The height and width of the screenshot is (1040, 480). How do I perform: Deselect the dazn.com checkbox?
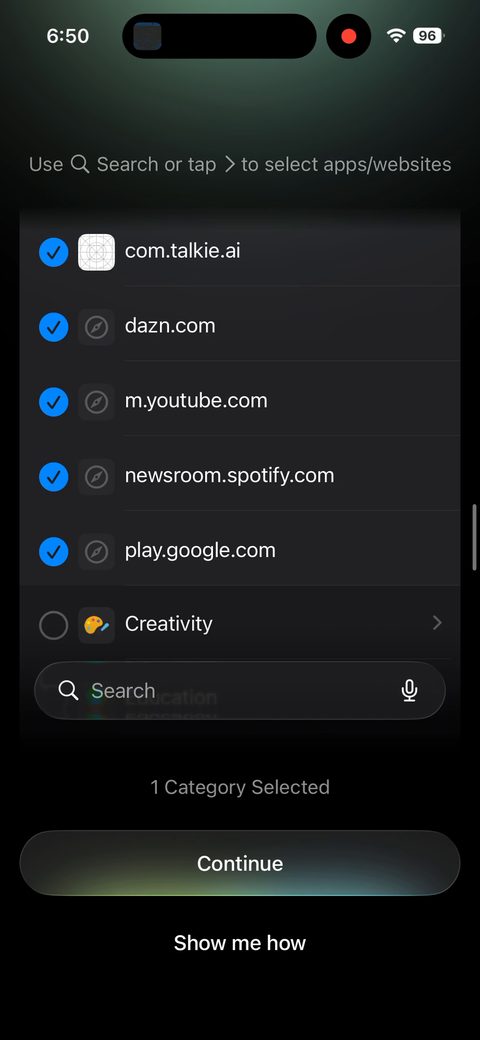pos(54,327)
